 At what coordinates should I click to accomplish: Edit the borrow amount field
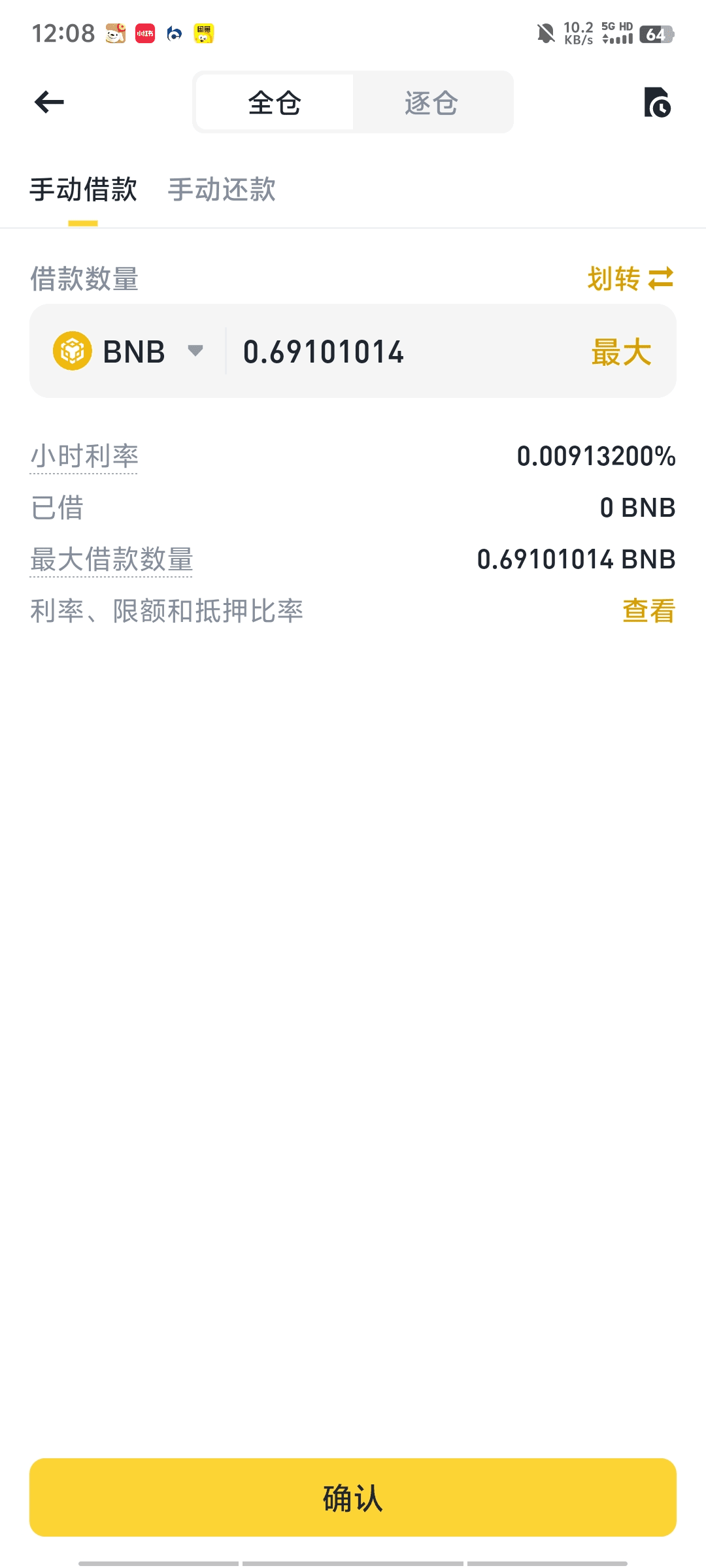point(405,351)
